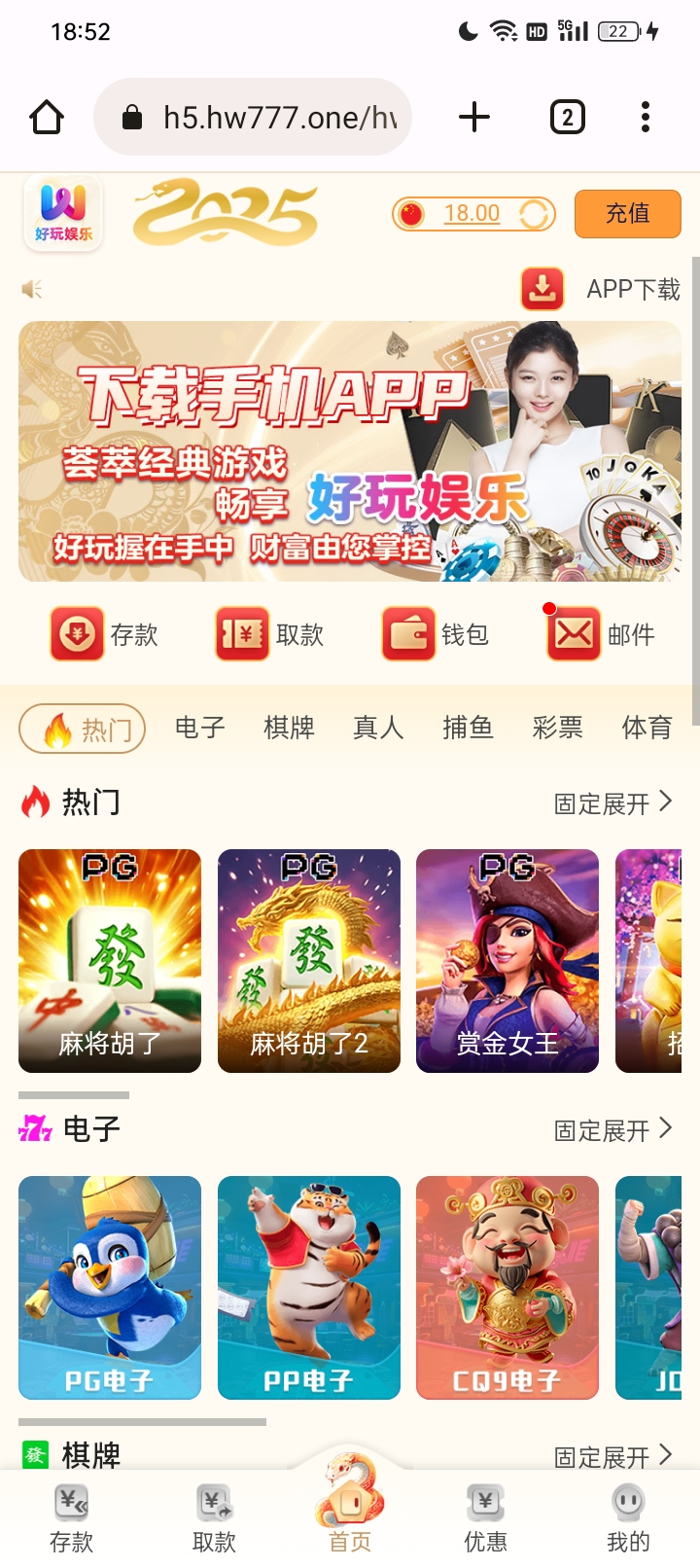Image resolution: width=700 pixels, height=1568 pixels.
Task: Expand the 热门 section via 固定展开 chevron
Action: pos(668,802)
